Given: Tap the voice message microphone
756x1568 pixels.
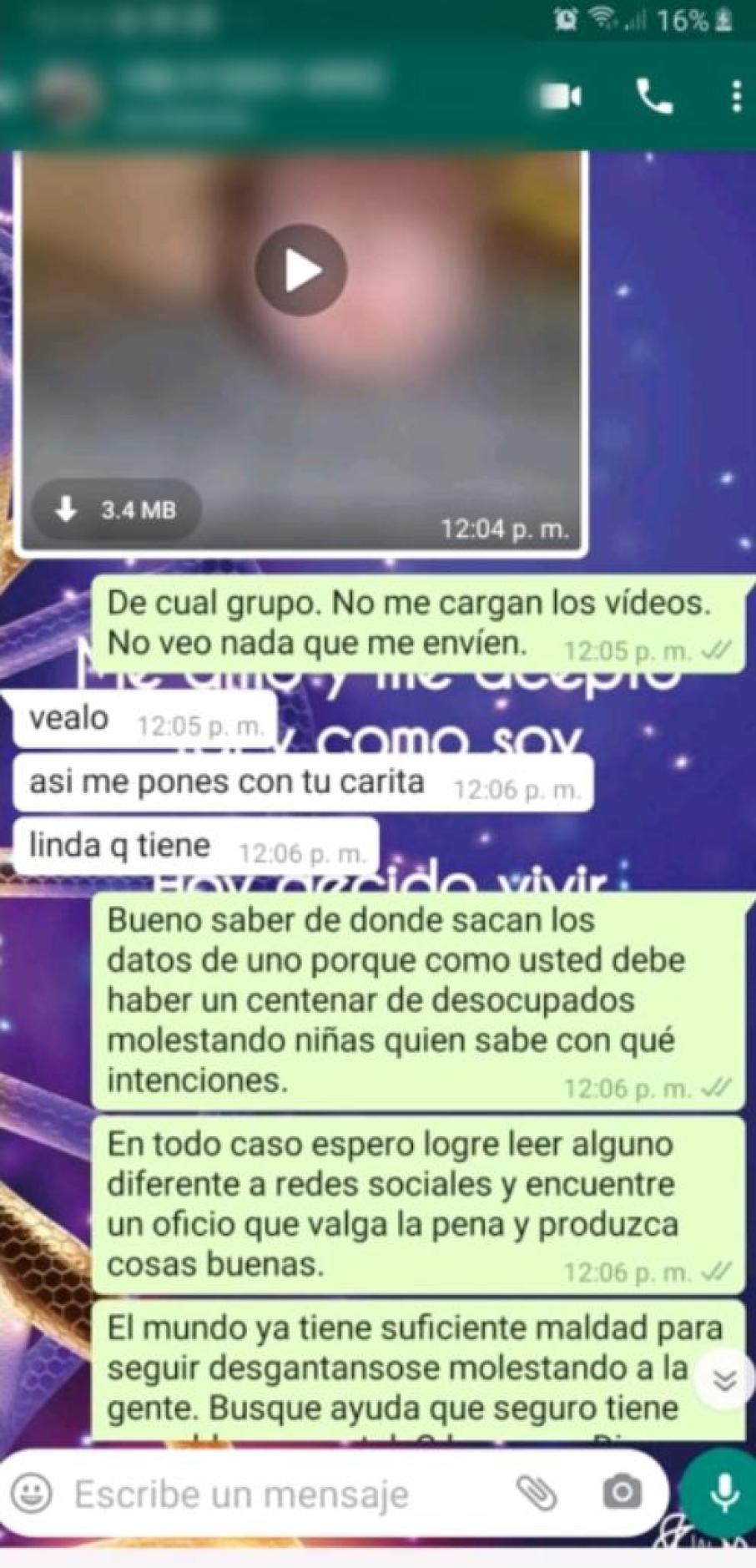Looking at the screenshot, I should click(x=723, y=1492).
